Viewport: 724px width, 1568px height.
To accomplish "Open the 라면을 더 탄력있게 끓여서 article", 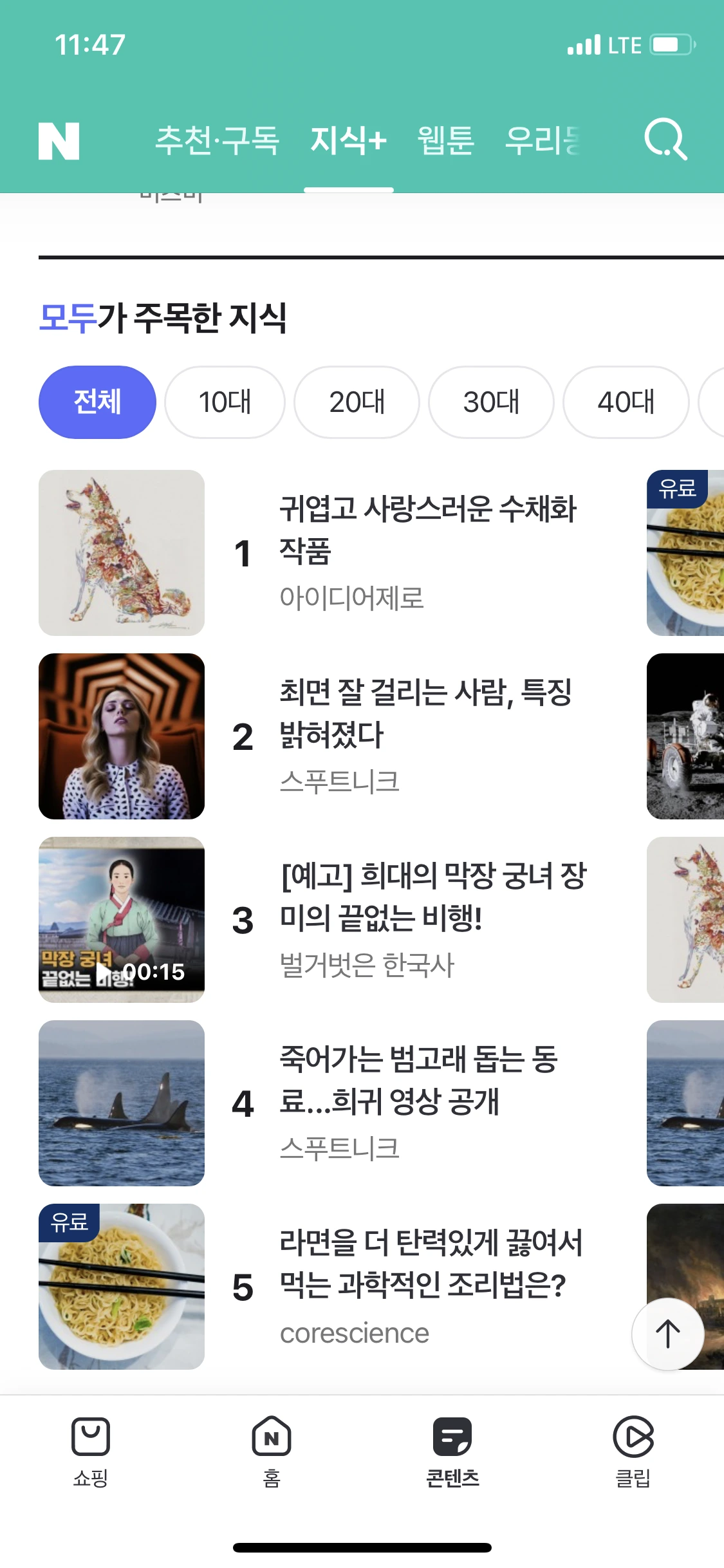I will click(x=430, y=1263).
